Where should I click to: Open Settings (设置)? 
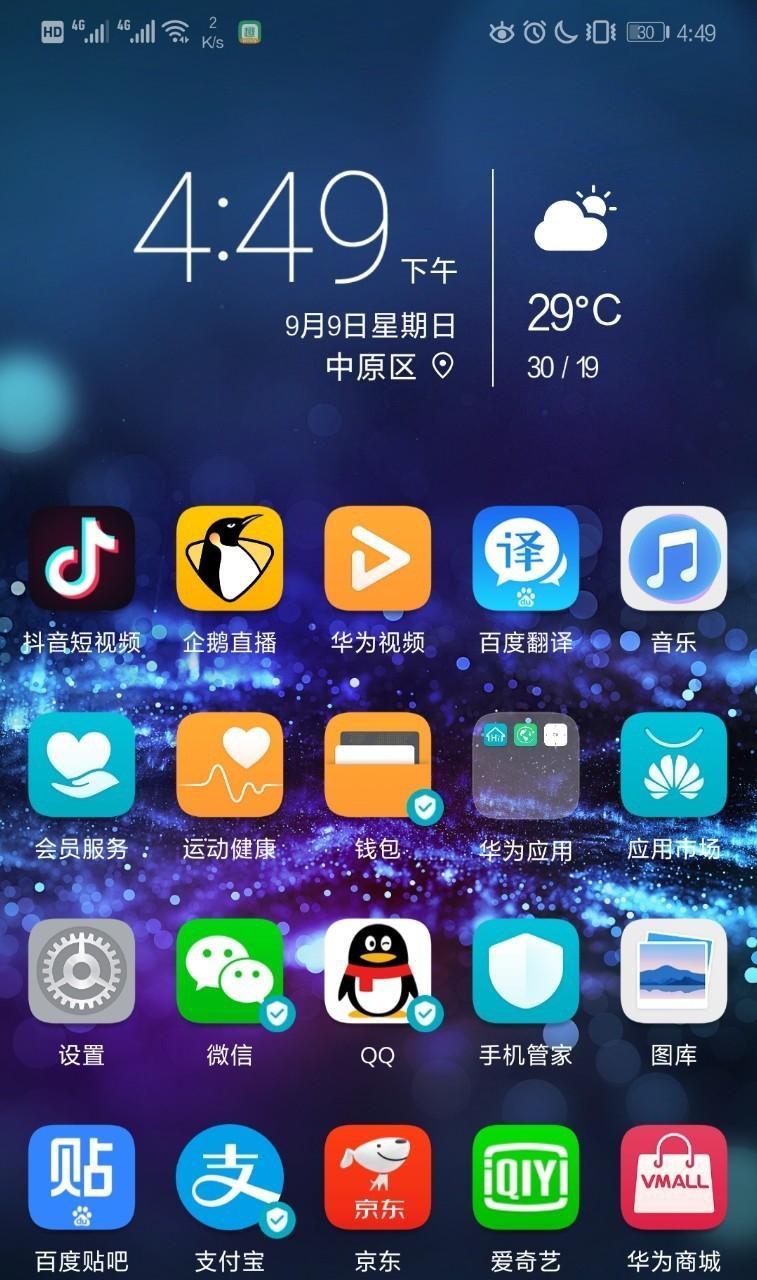81,971
